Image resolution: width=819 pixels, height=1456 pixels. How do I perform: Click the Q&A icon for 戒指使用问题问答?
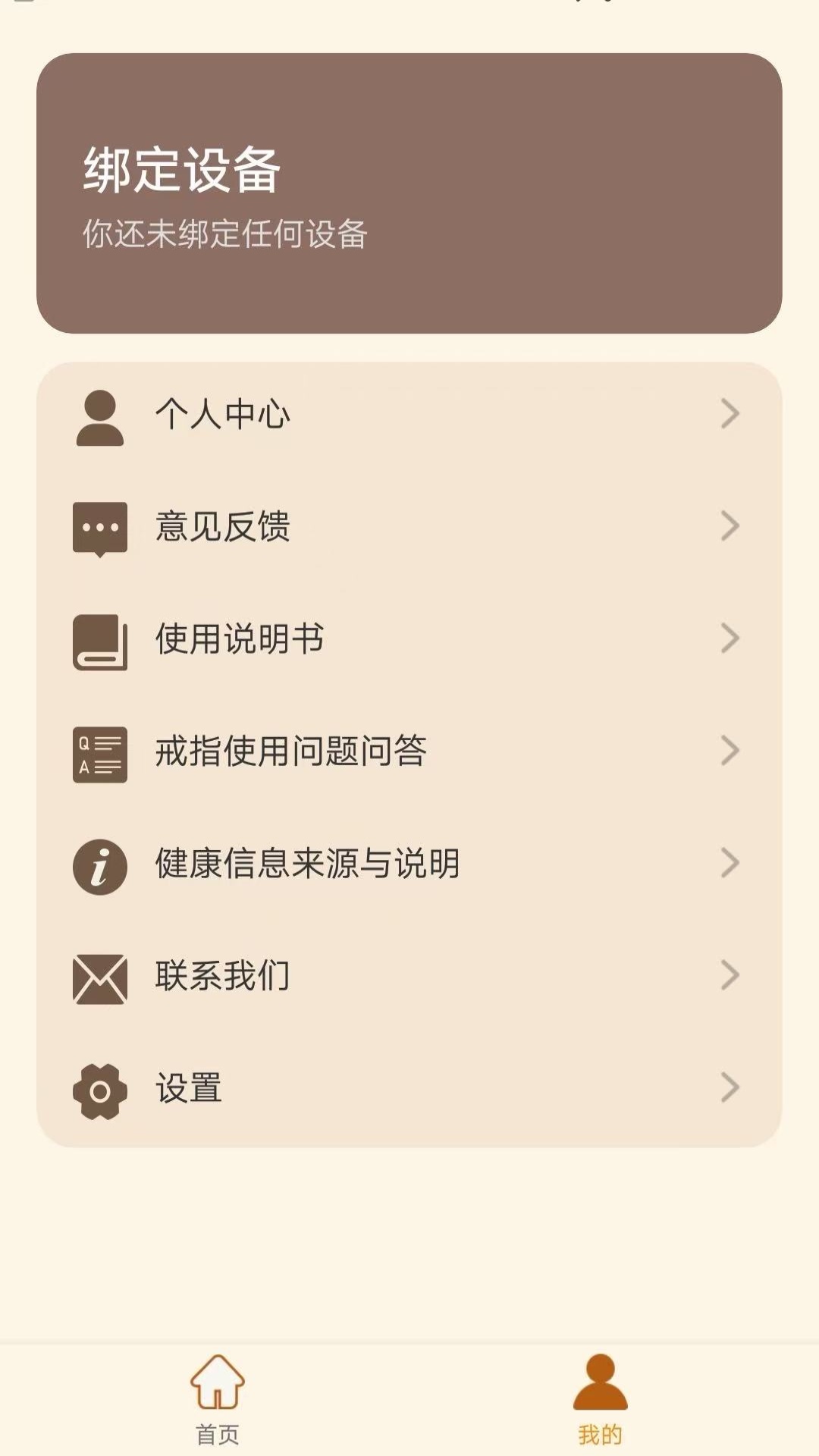tap(99, 752)
